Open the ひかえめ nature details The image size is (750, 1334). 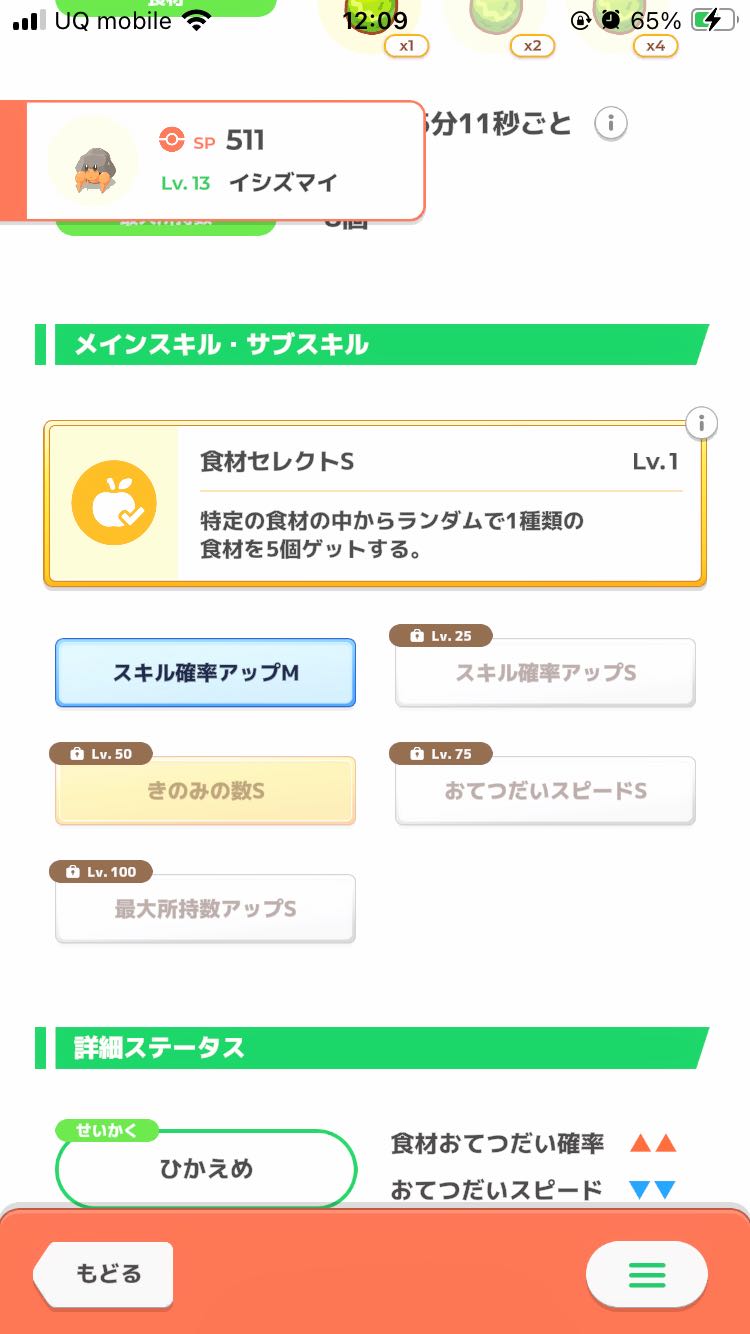coord(206,1169)
